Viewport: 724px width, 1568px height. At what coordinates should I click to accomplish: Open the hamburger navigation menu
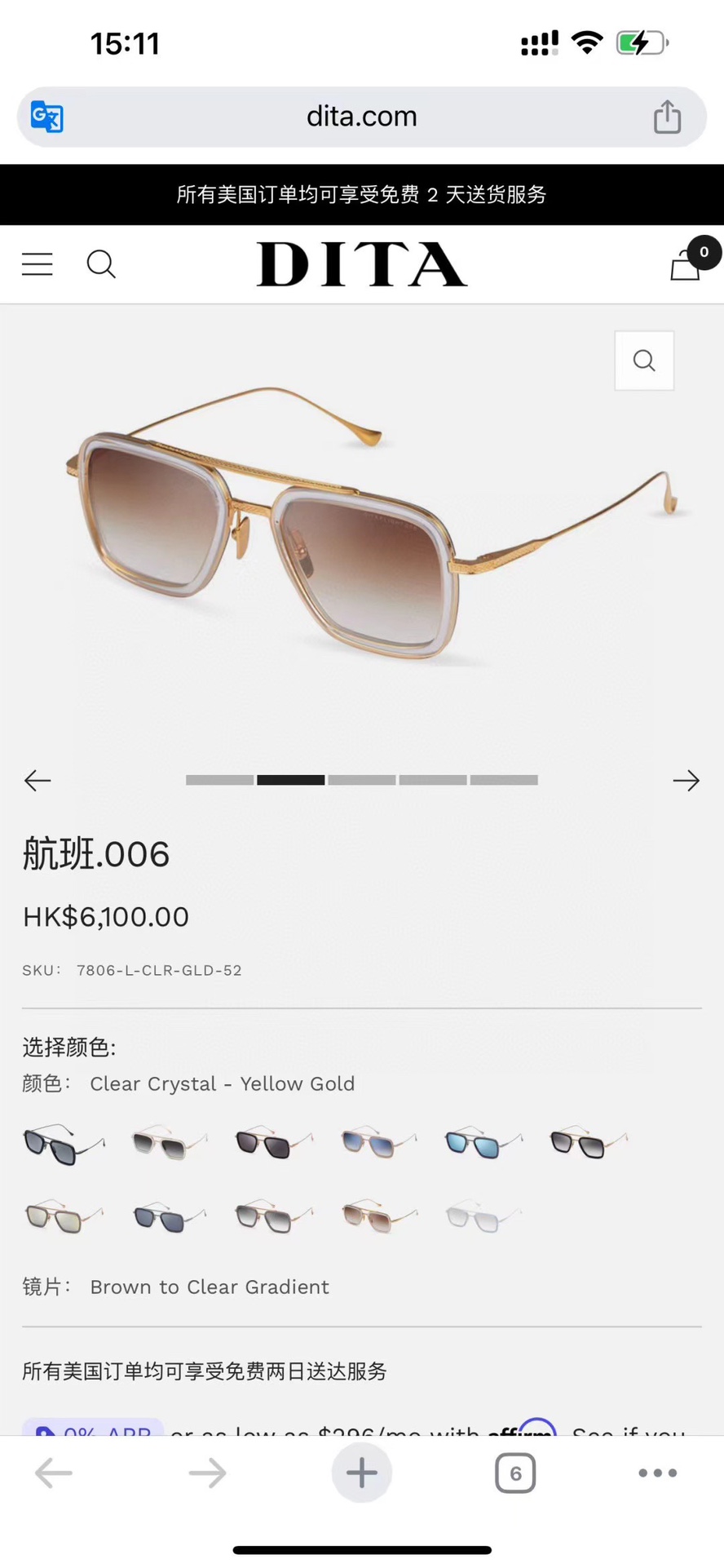(x=37, y=264)
